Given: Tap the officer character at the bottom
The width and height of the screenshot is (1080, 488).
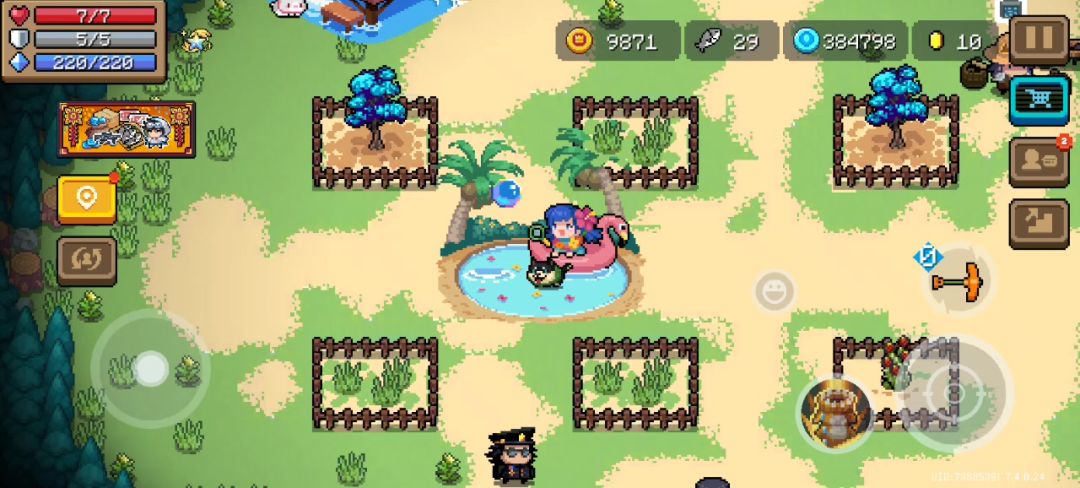Looking at the screenshot, I should click(512, 457).
